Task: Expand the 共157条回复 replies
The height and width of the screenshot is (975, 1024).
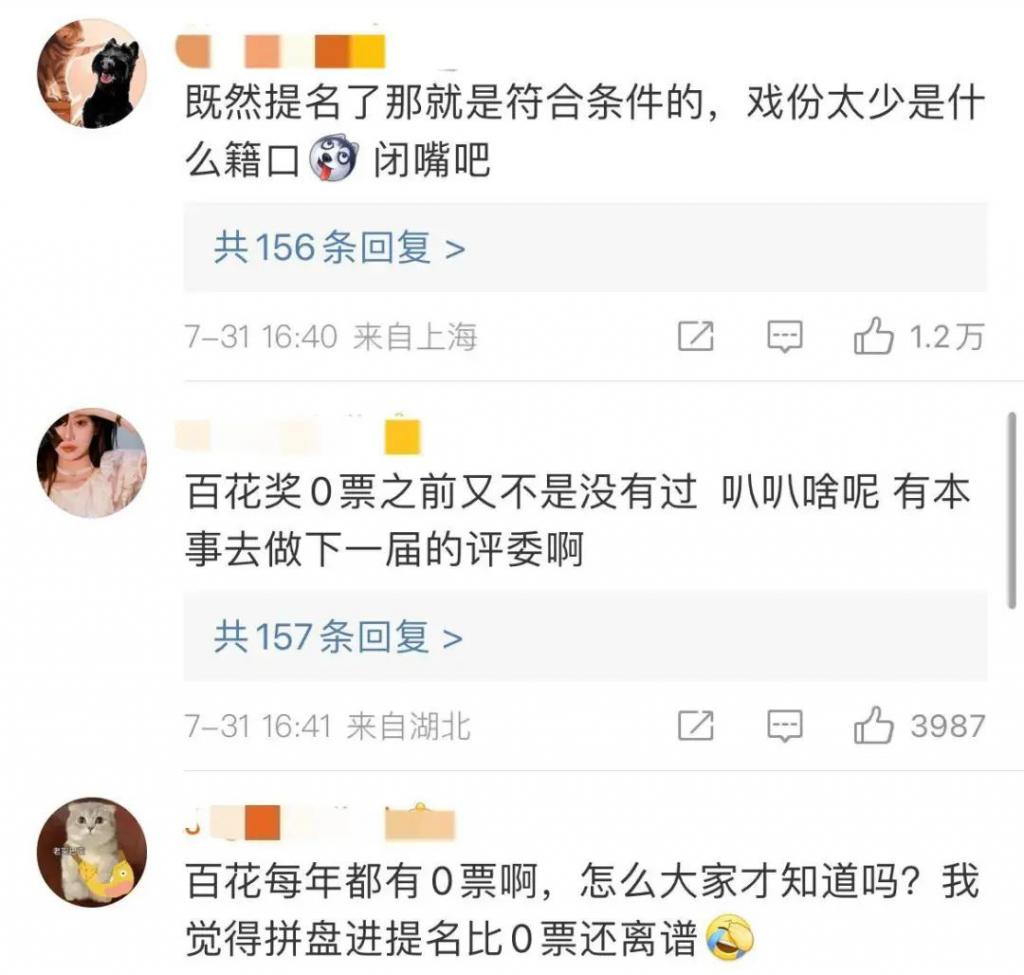Action: point(338,636)
